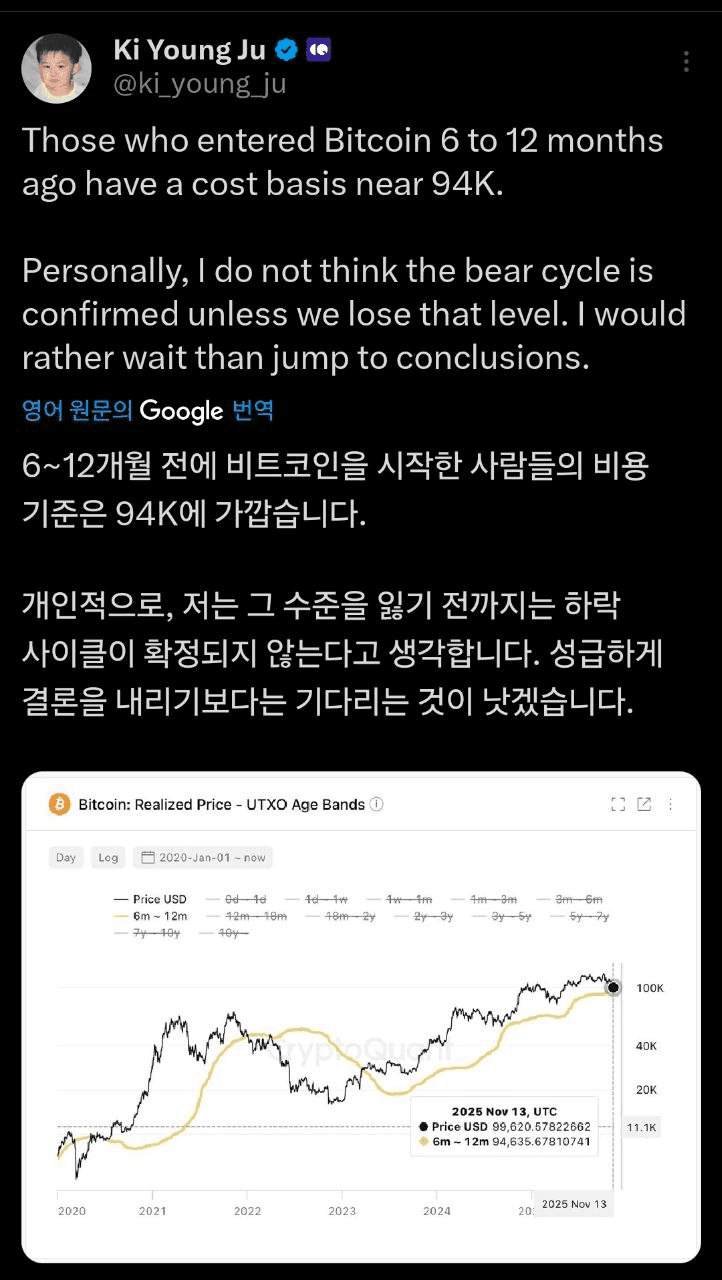
Task: Open the attached Bitcoin Realized Price chart image
Action: pyautogui.click(x=360, y=1015)
